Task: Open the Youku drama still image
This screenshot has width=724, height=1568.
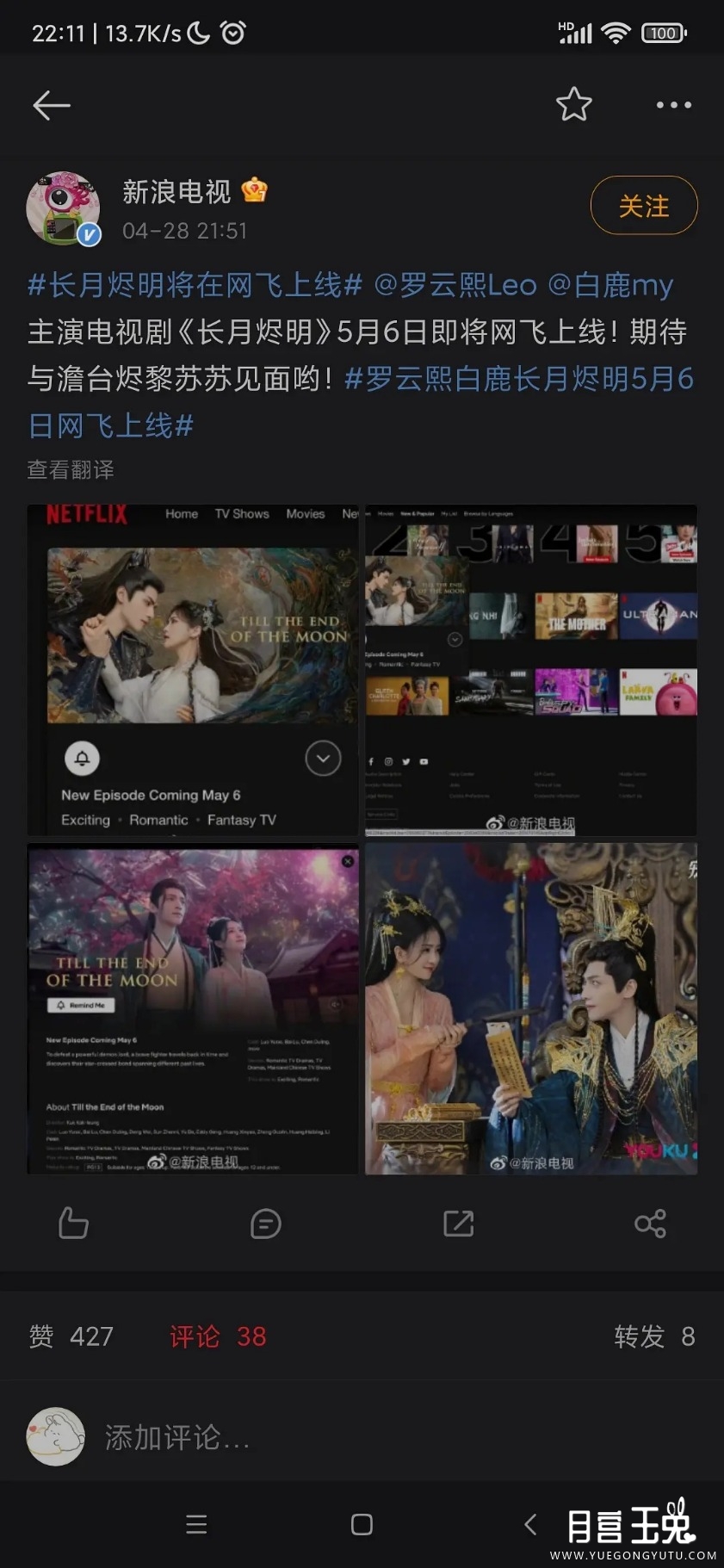Action: tap(531, 1008)
